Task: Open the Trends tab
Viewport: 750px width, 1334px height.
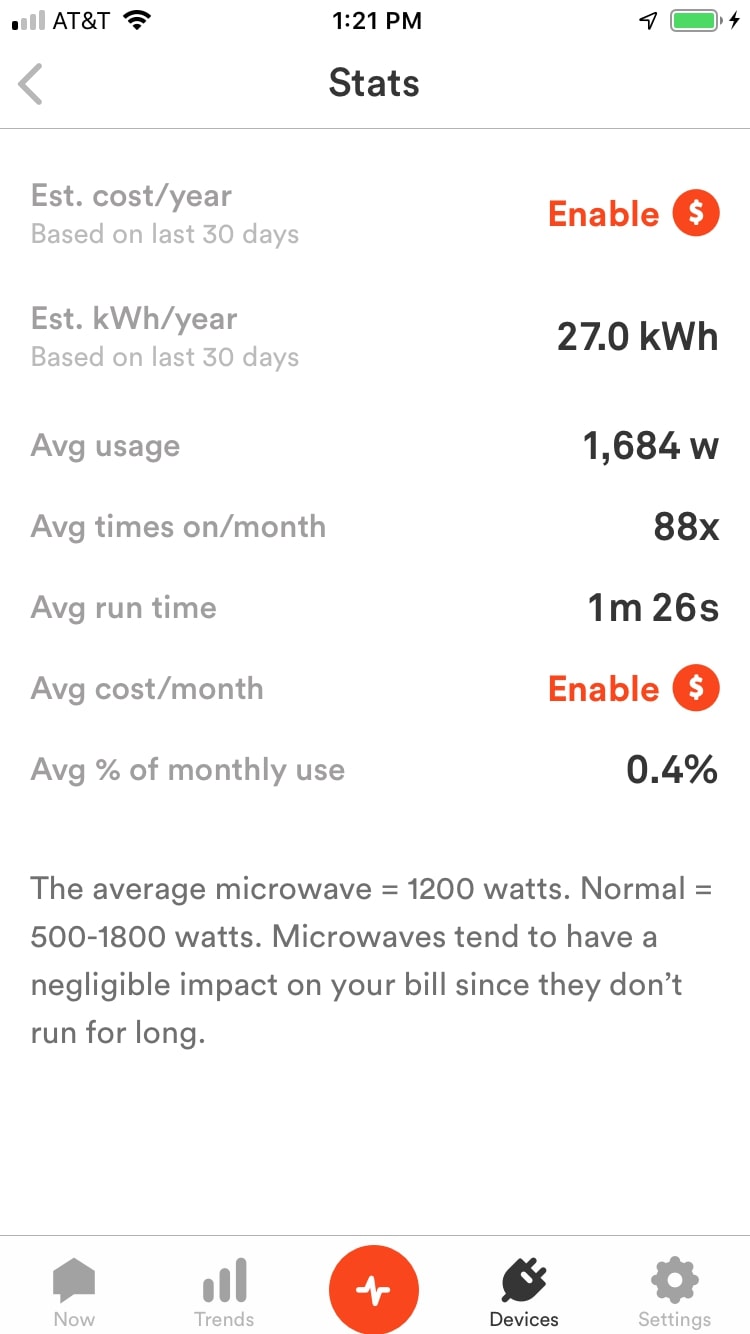Action: [224, 1292]
